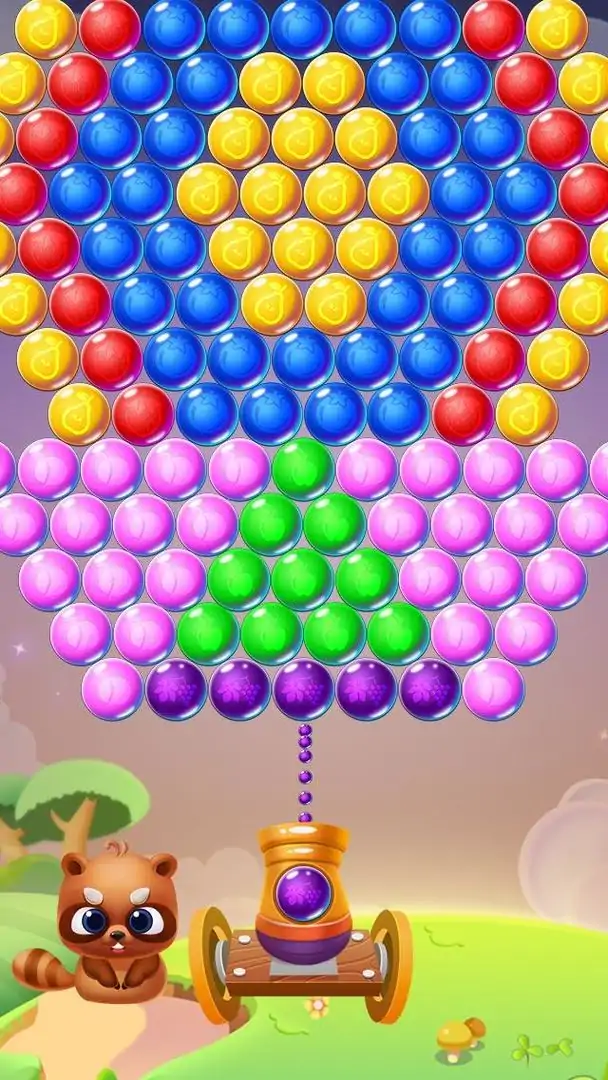This screenshot has width=608, height=1080.
Task: Tap the purple bubble loaded in the cannon
Action: tap(303, 892)
